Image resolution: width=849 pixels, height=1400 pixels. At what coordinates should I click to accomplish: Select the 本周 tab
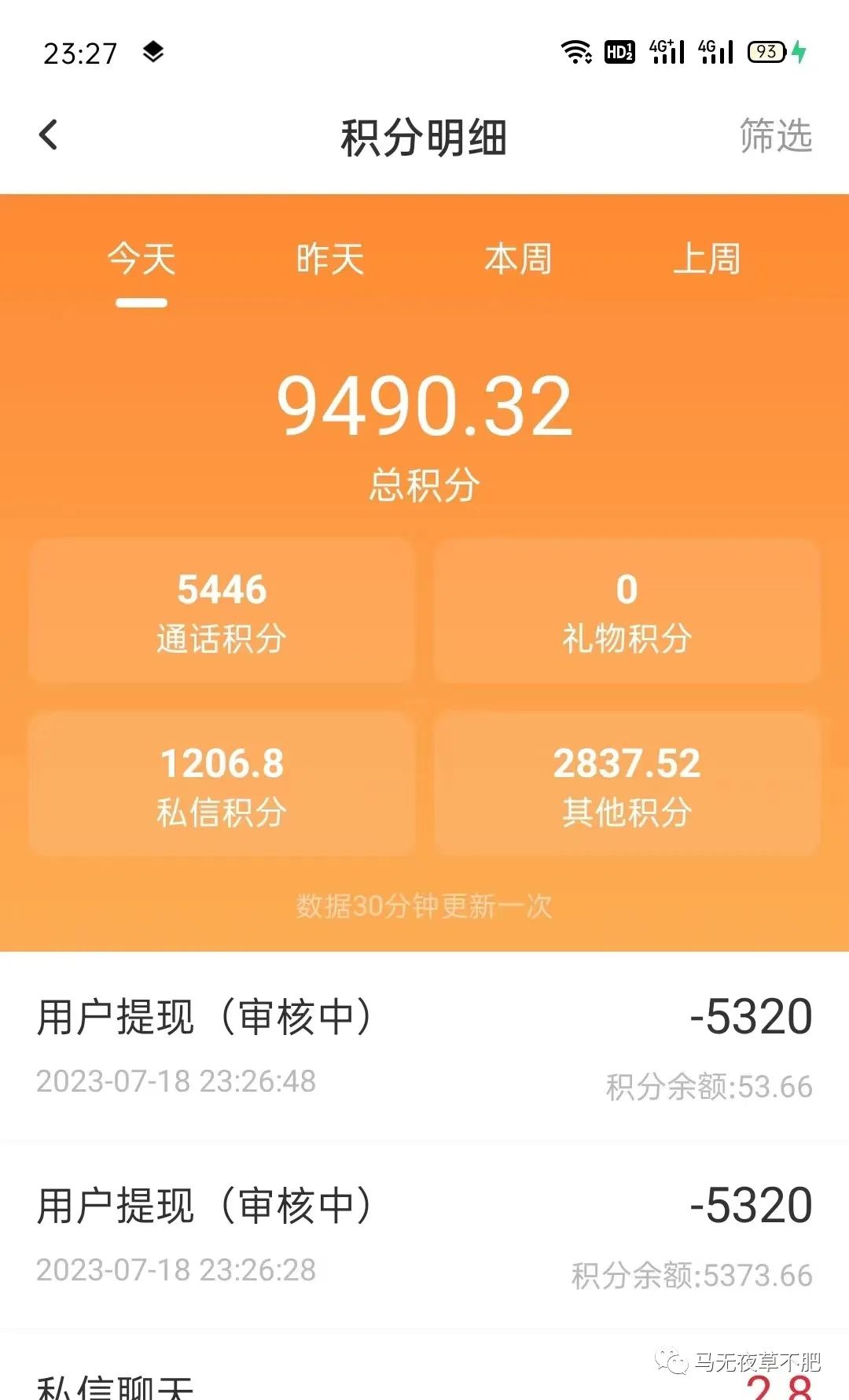click(518, 261)
